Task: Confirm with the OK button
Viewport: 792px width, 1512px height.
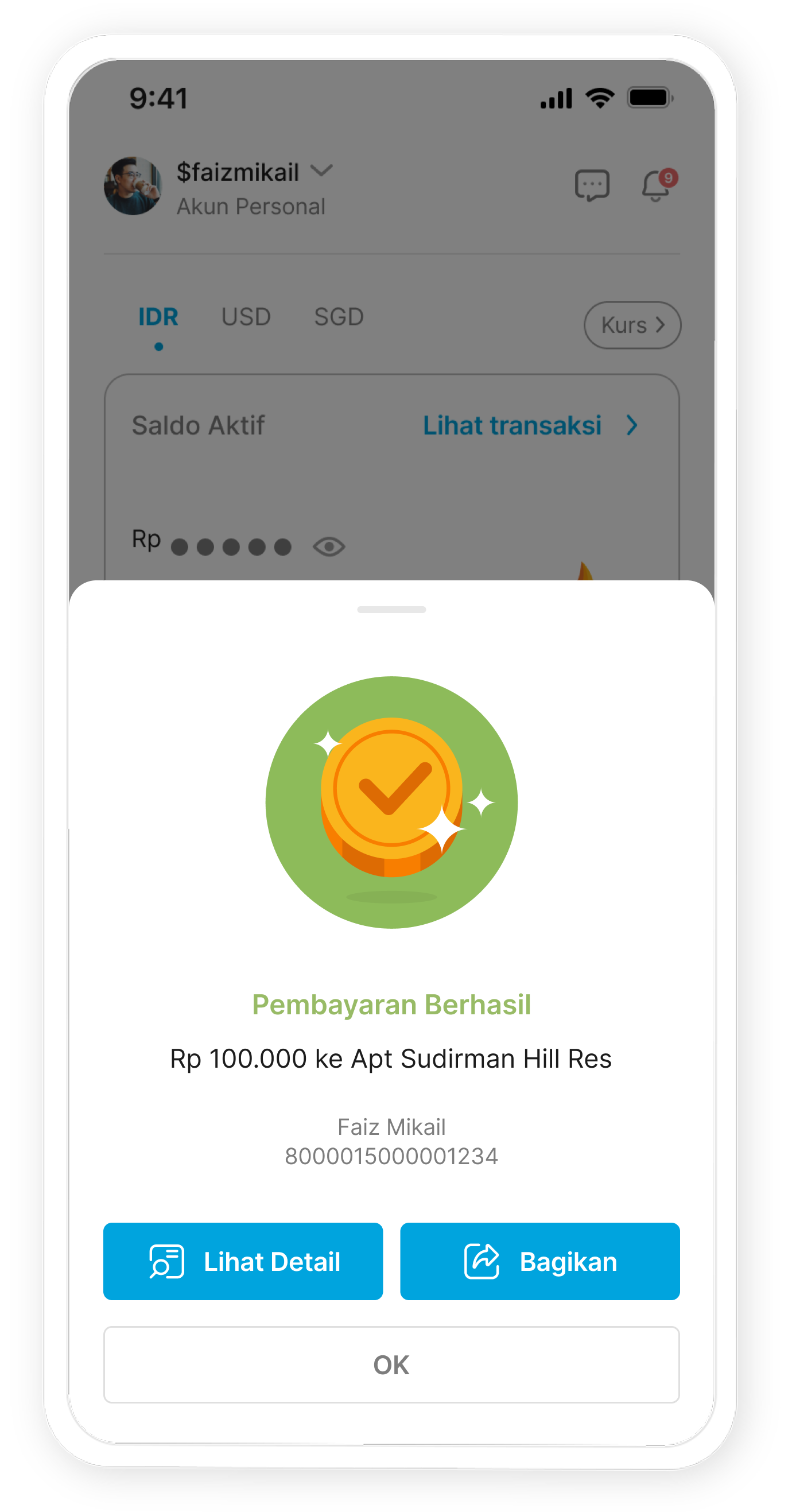Action: [391, 1364]
